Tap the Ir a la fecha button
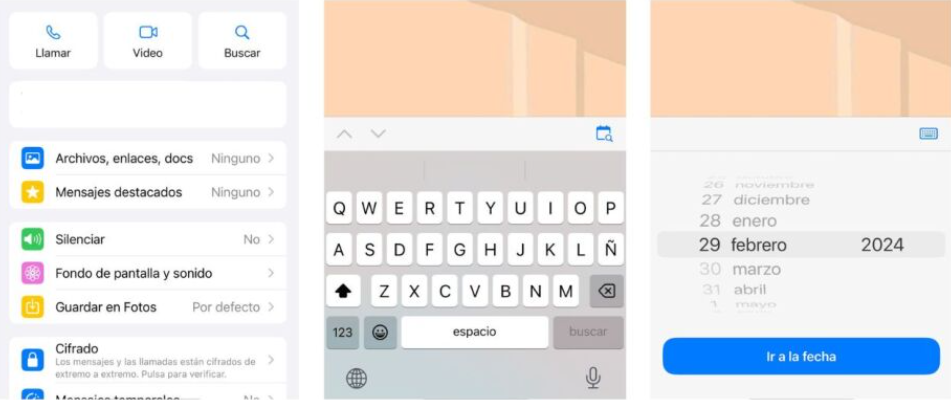Viewport: 951px width, 400px height. click(x=801, y=356)
